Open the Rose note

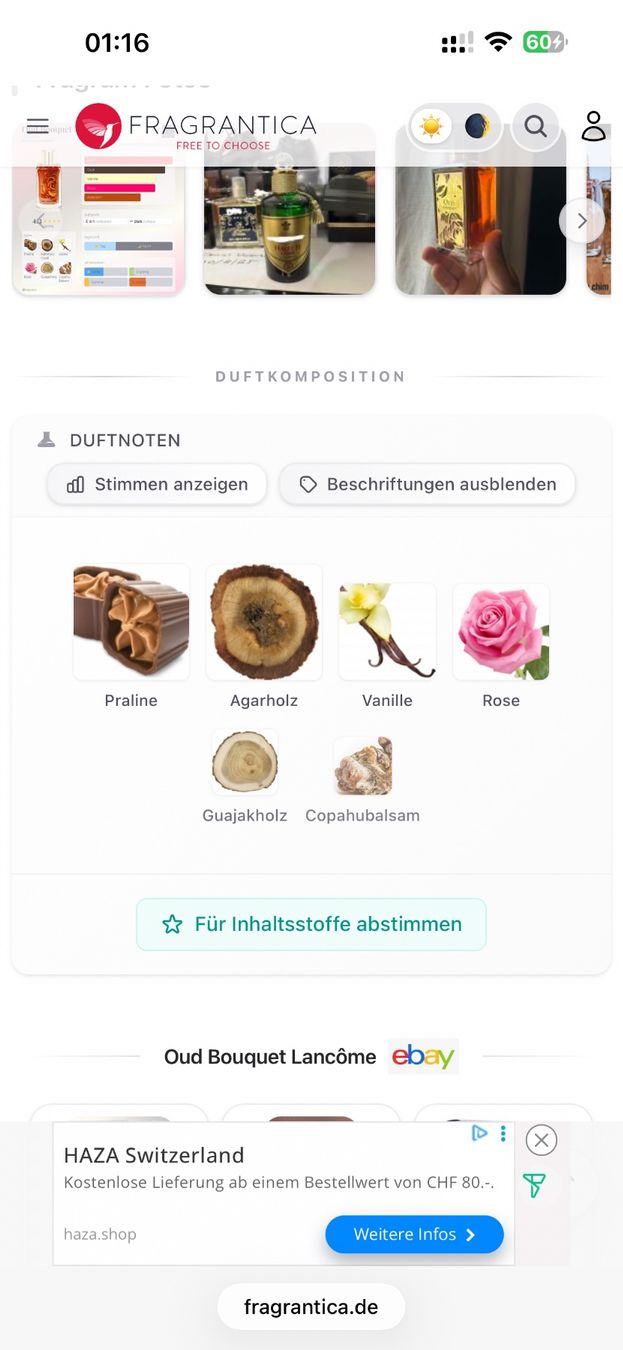click(x=501, y=646)
